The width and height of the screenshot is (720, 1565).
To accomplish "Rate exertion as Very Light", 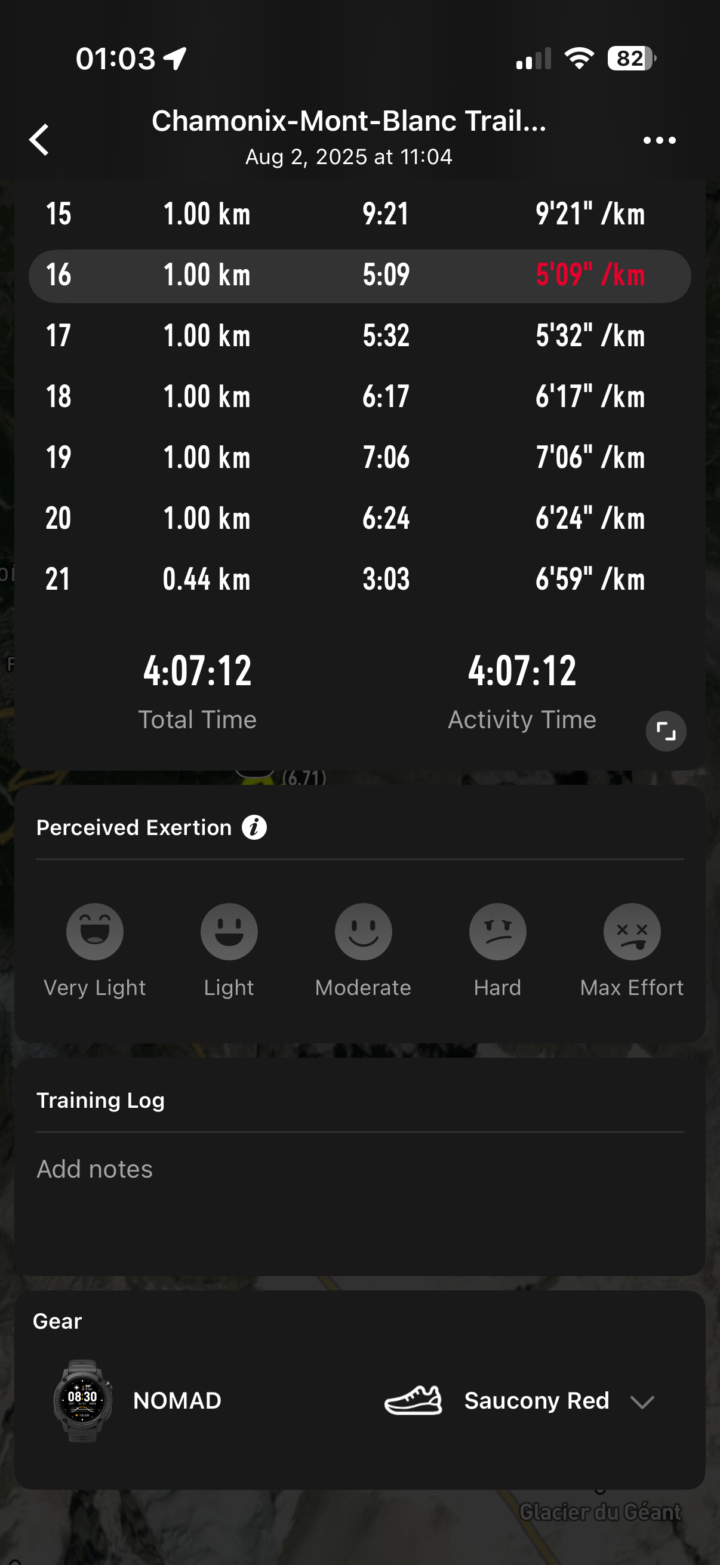I will coord(95,932).
